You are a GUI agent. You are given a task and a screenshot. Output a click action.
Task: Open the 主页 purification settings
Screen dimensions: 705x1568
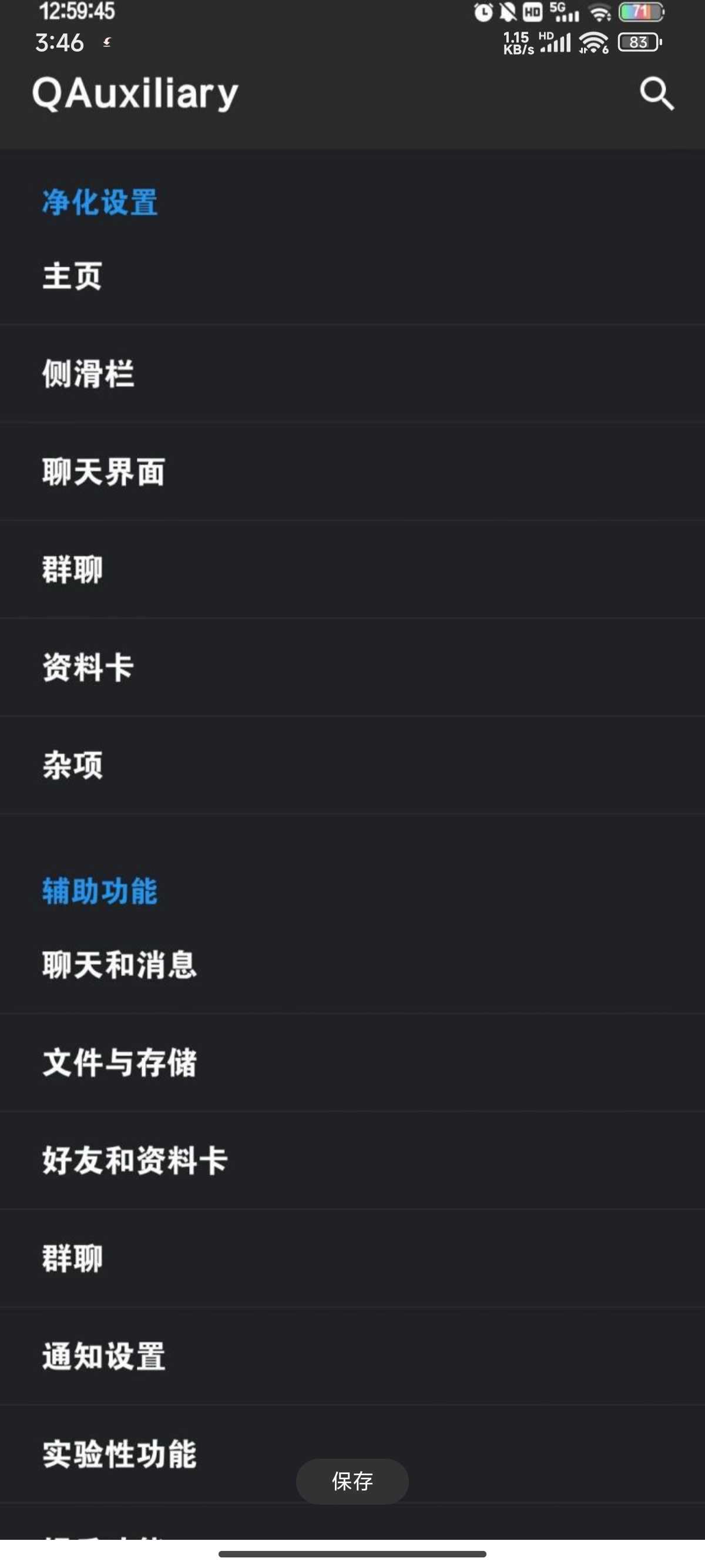coord(352,276)
